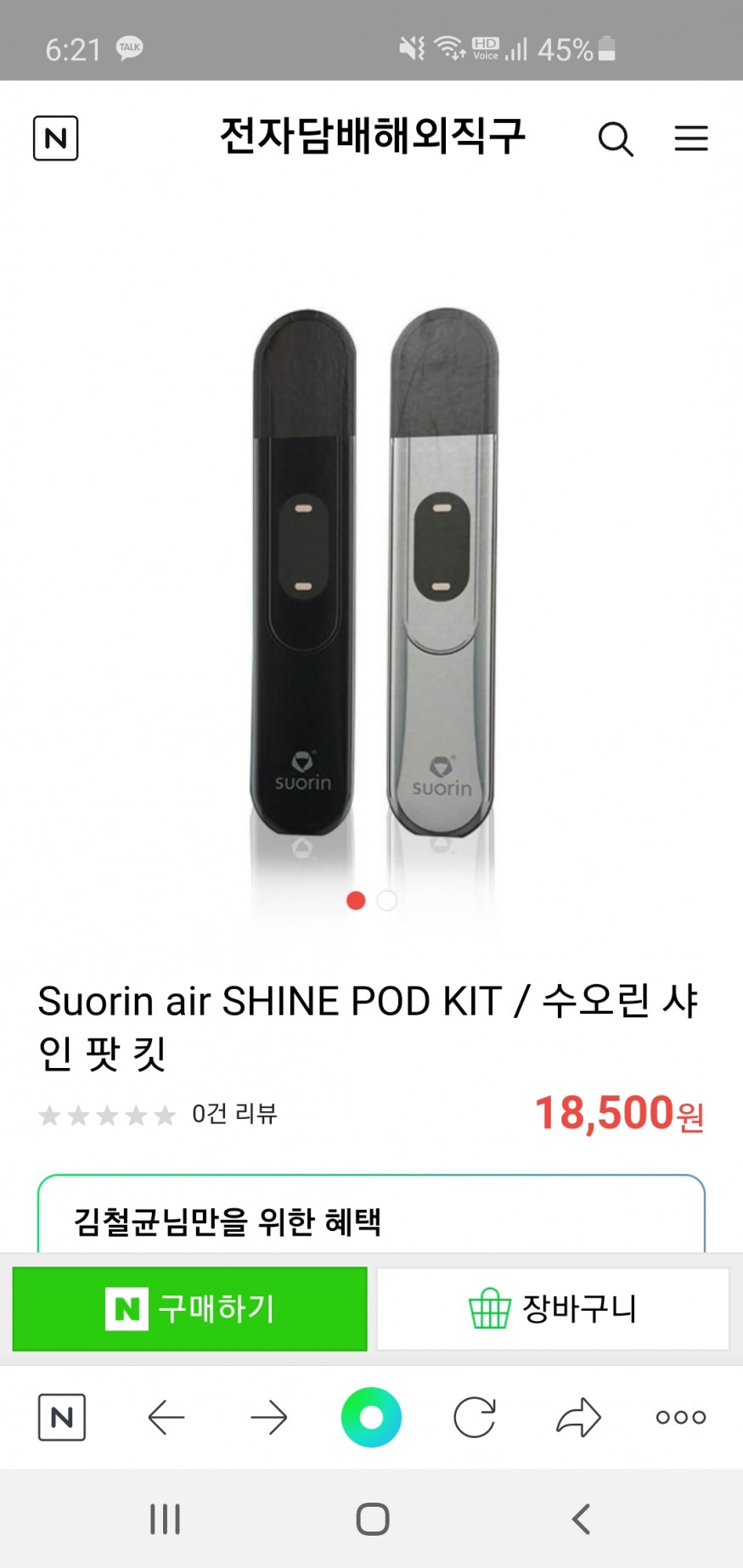Go back to the previous web page
Viewport: 743px width, 1568px height.
tap(166, 1417)
